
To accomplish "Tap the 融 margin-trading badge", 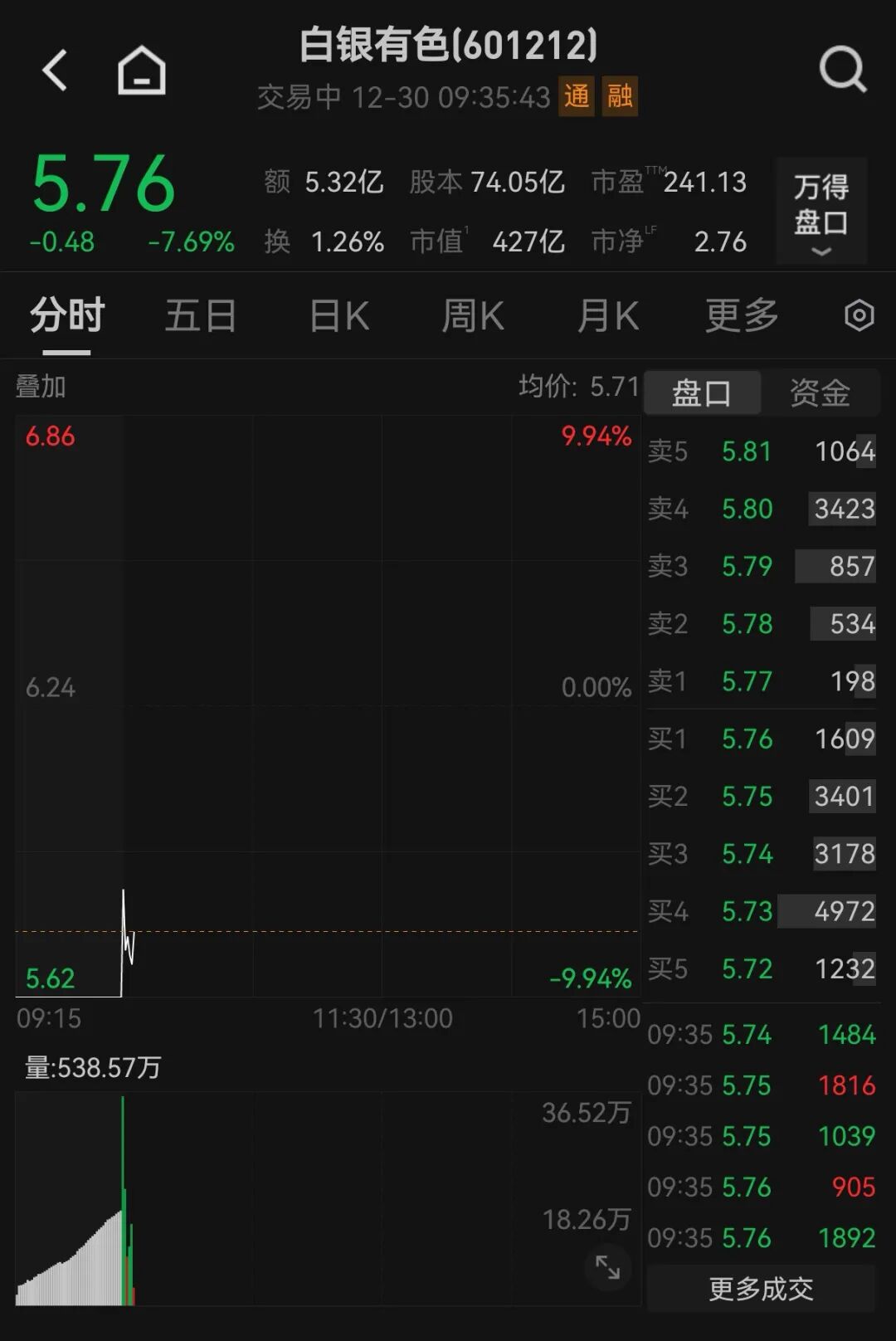I will click(x=619, y=97).
